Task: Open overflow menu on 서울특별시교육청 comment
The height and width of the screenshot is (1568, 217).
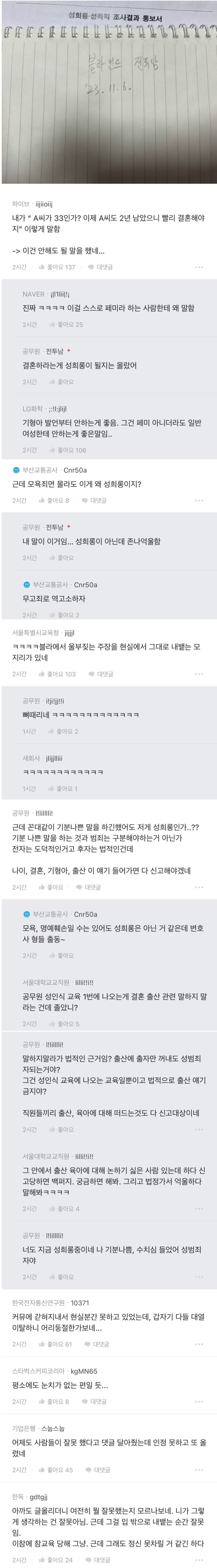Action: point(199,674)
